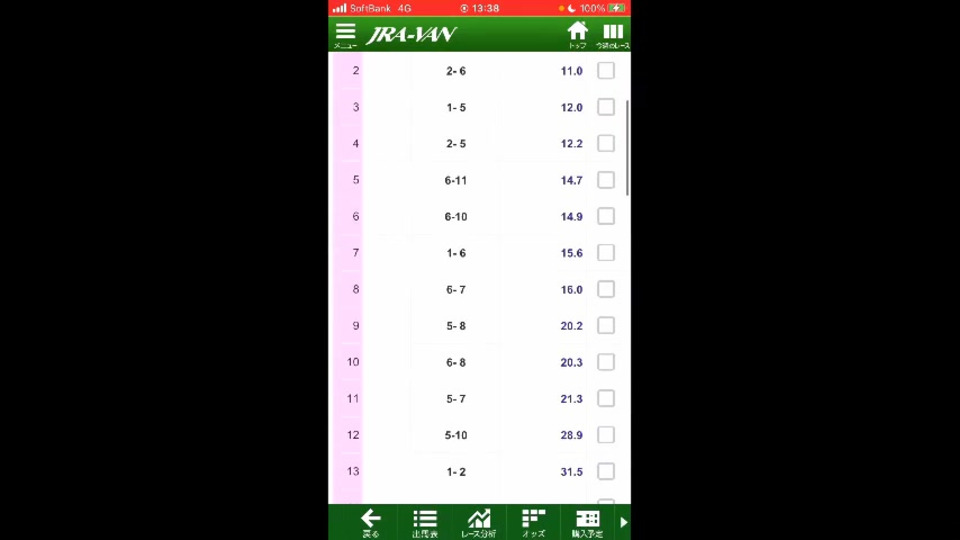Select the 1-2 combination checkbox
The width and height of the screenshot is (960, 540).
(606, 471)
